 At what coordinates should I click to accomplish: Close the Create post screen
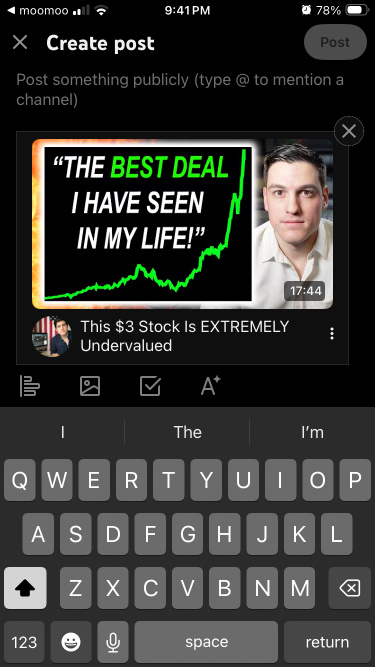tap(20, 43)
